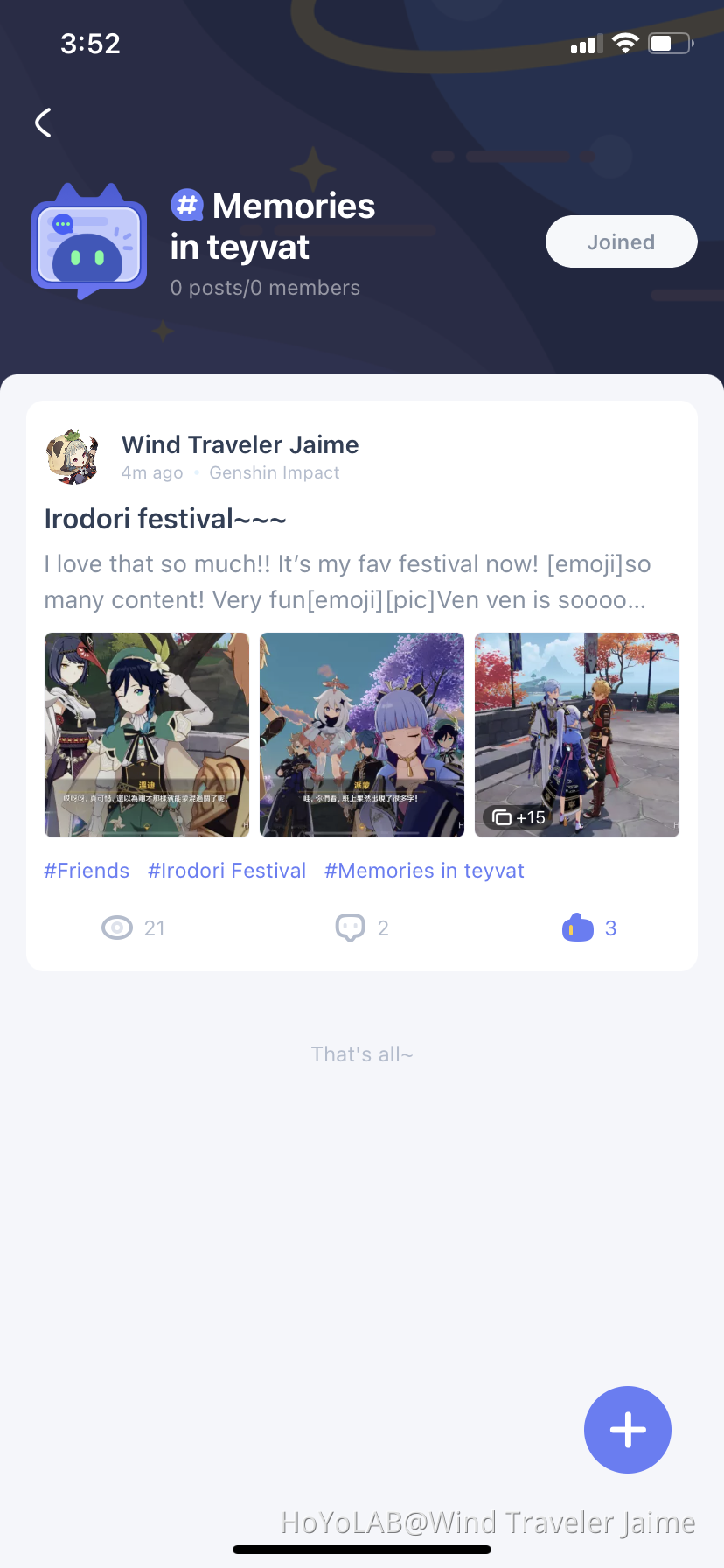Open the Irodori festival~~~ post
Viewport: 724px width, 1568px height.
pyautogui.click(x=165, y=519)
